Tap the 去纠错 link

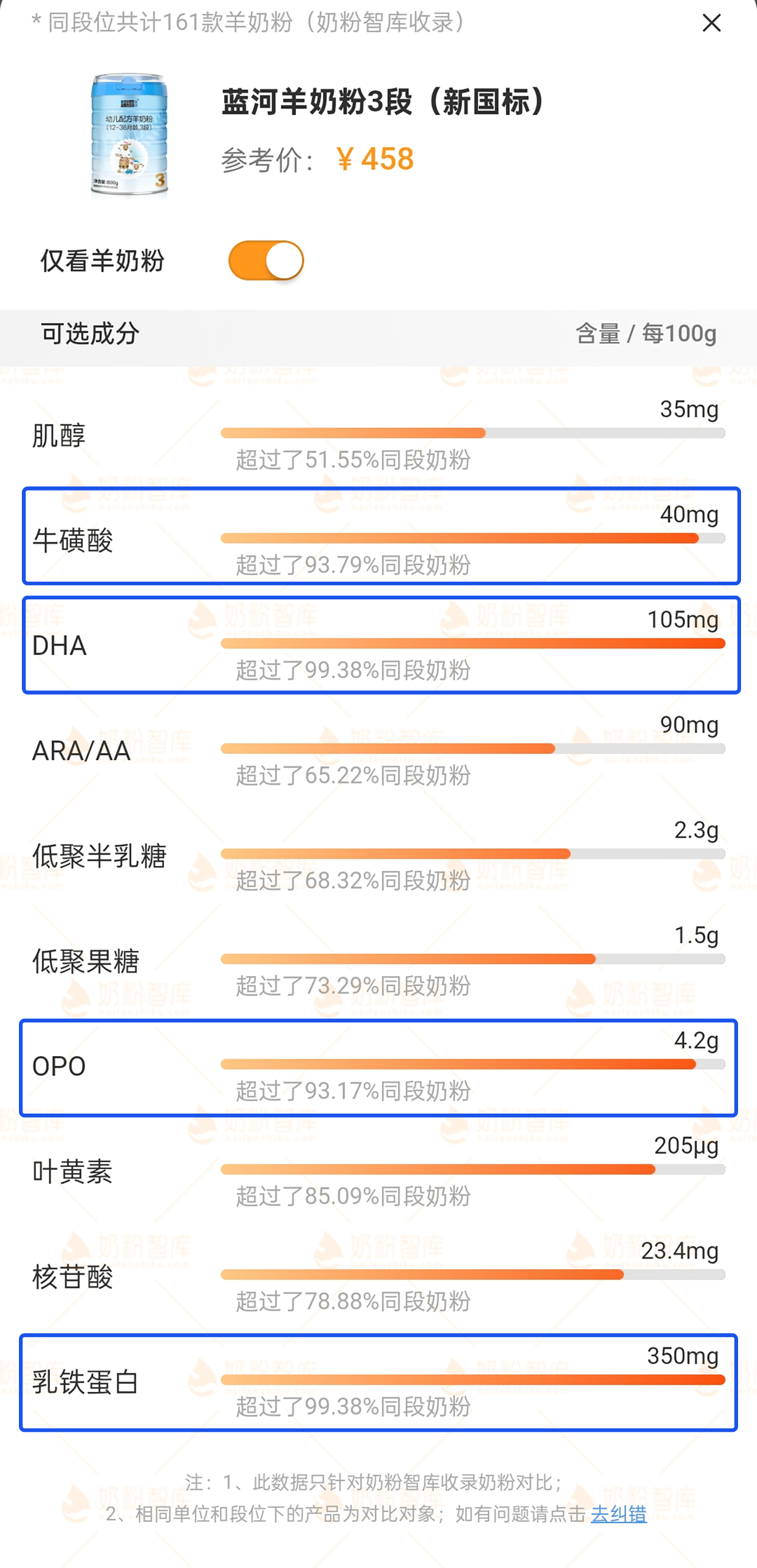pyautogui.click(x=618, y=1513)
